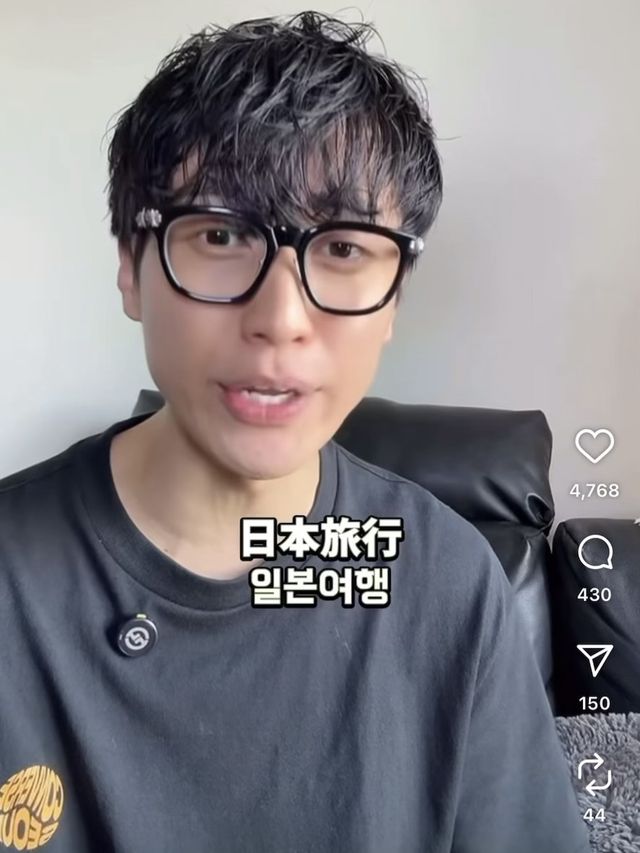Like this reel with the heart icon

tap(594, 446)
